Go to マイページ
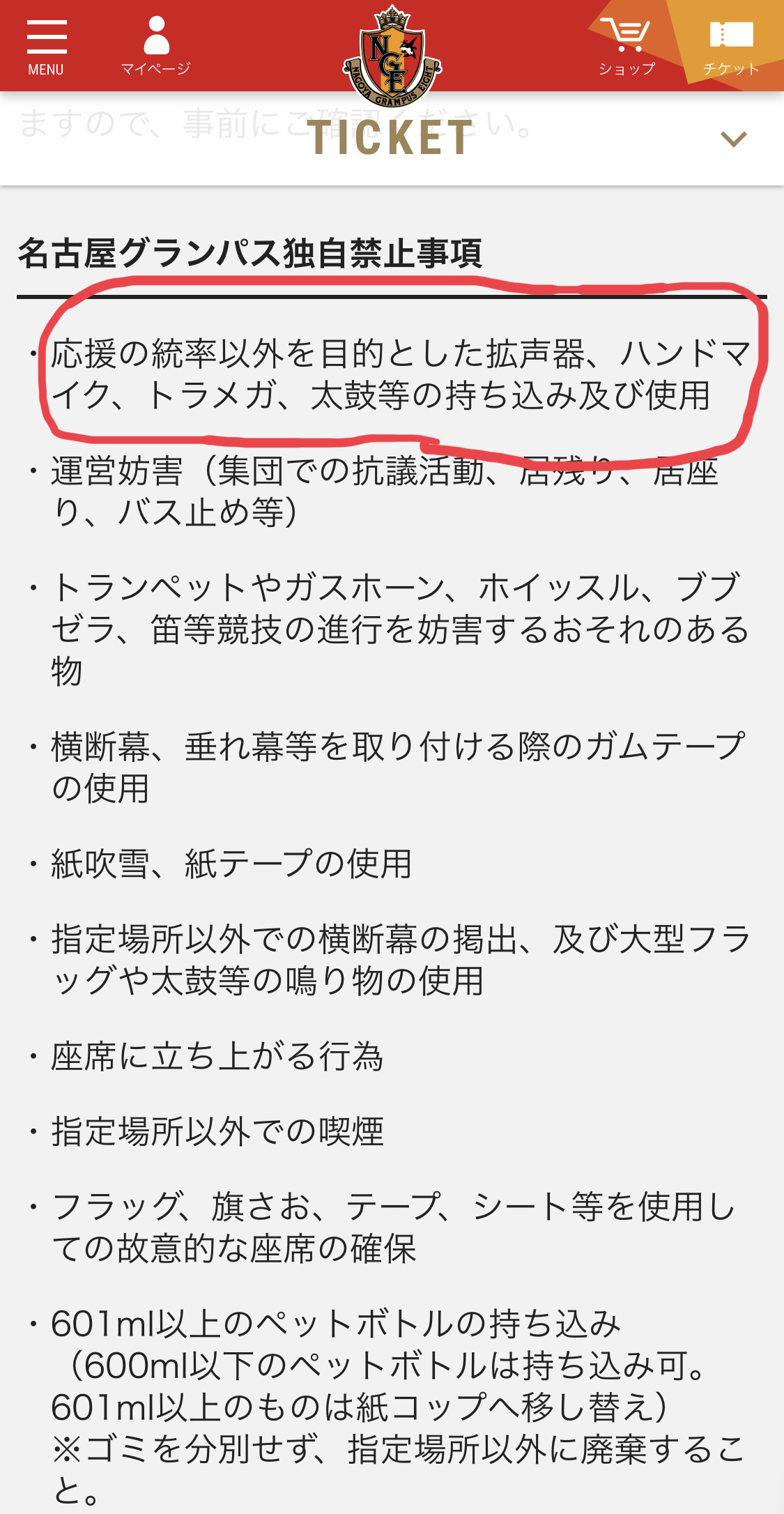Image resolution: width=784 pixels, height=1514 pixels. pos(155,46)
